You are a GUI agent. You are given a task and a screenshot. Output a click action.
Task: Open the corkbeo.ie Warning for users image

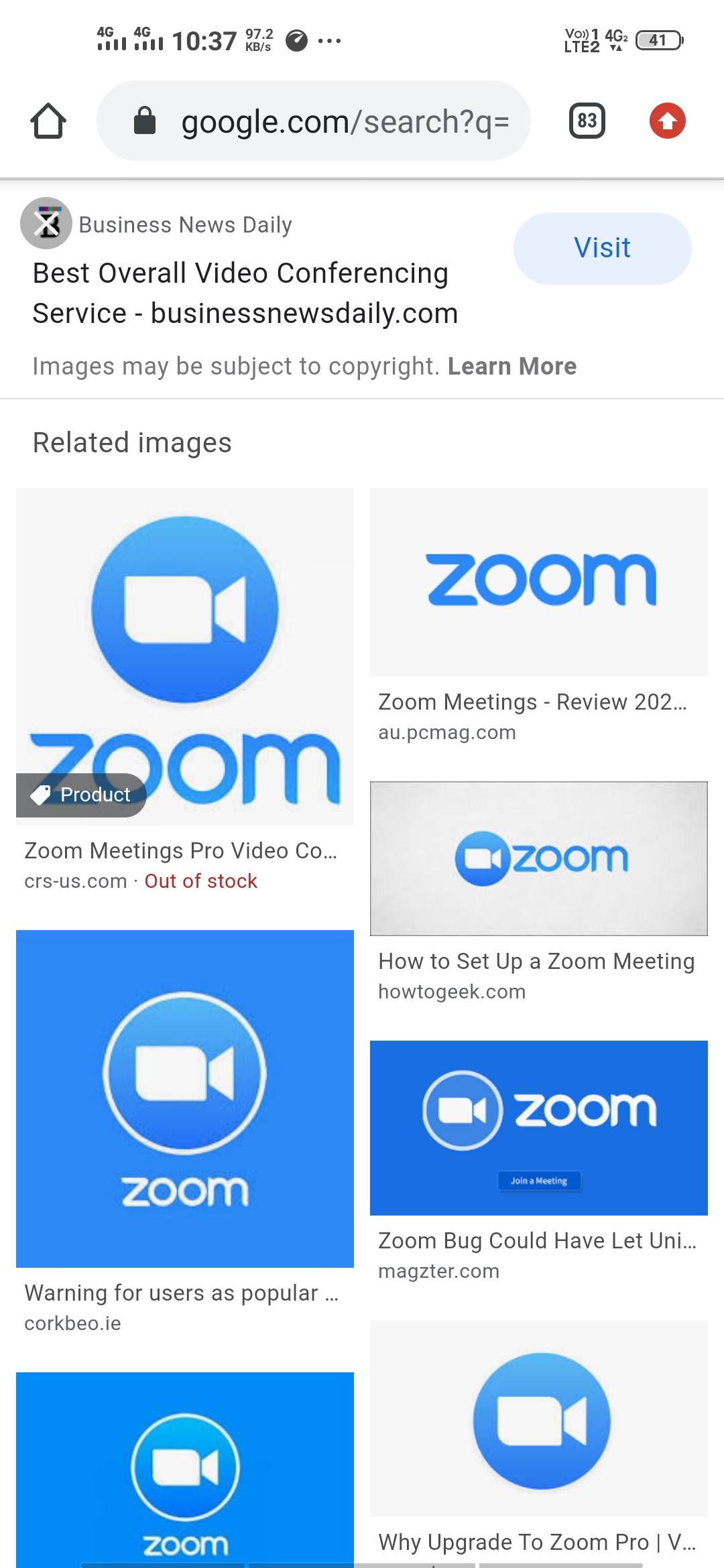tap(185, 1099)
